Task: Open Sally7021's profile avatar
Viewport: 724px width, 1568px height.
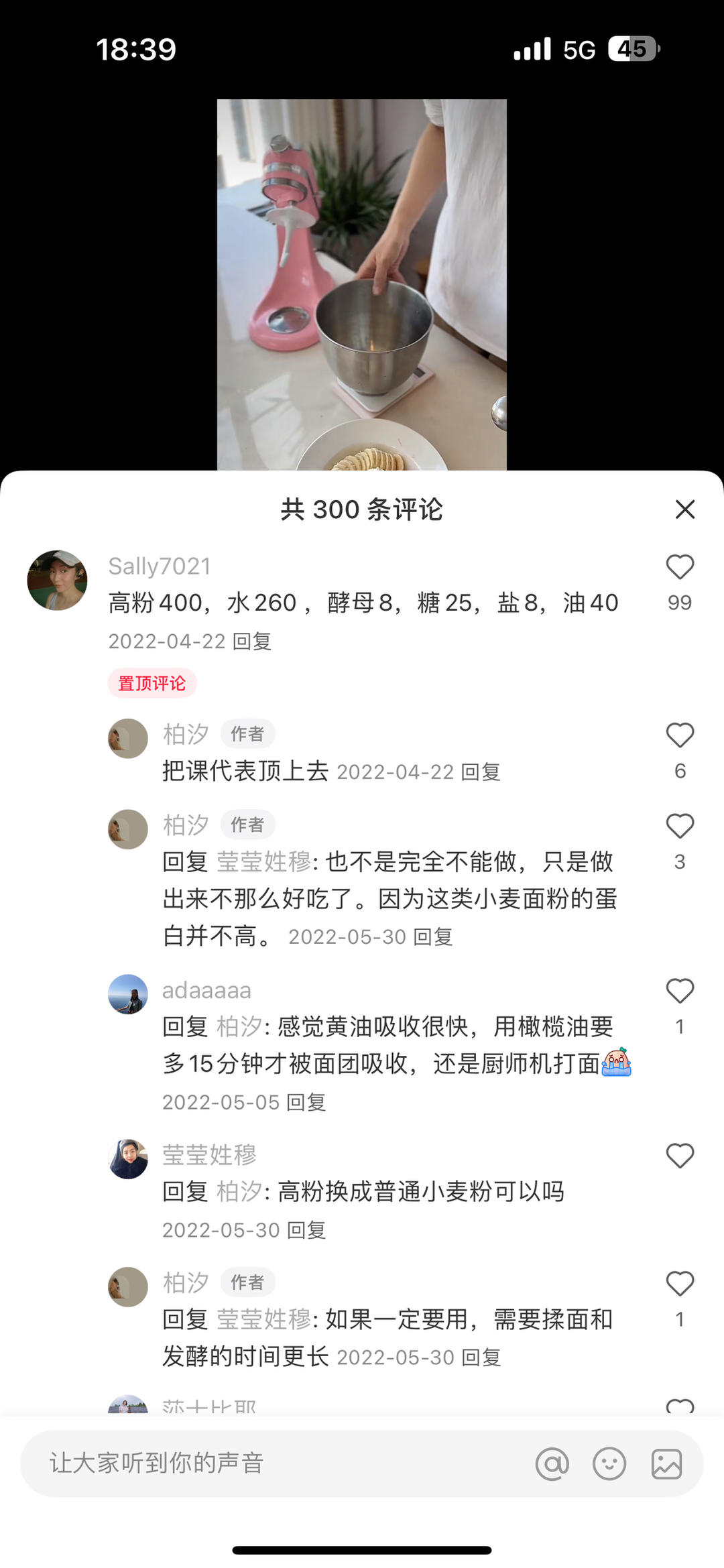Action: 57,581
